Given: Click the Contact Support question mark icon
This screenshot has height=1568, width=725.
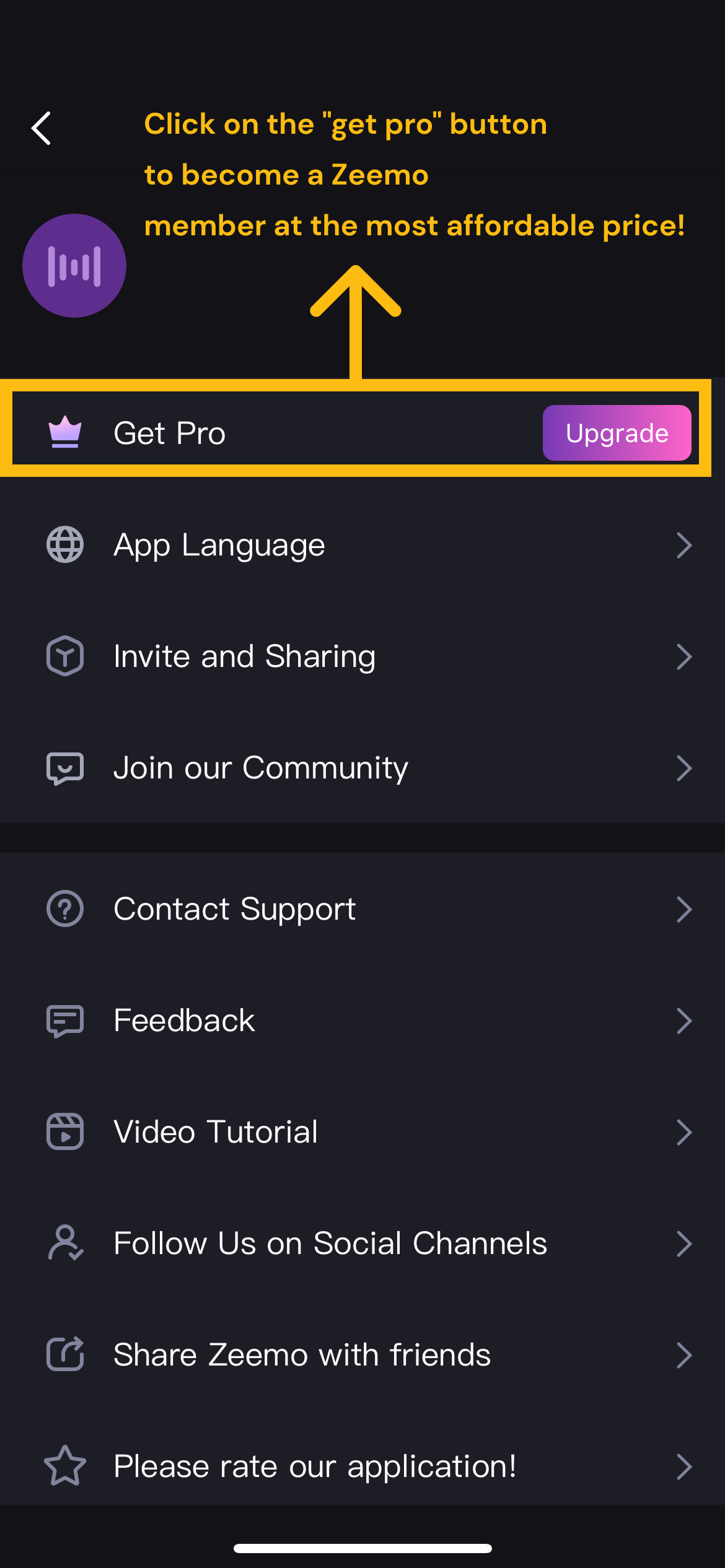Looking at the screenshot, I should click(64, 908).
